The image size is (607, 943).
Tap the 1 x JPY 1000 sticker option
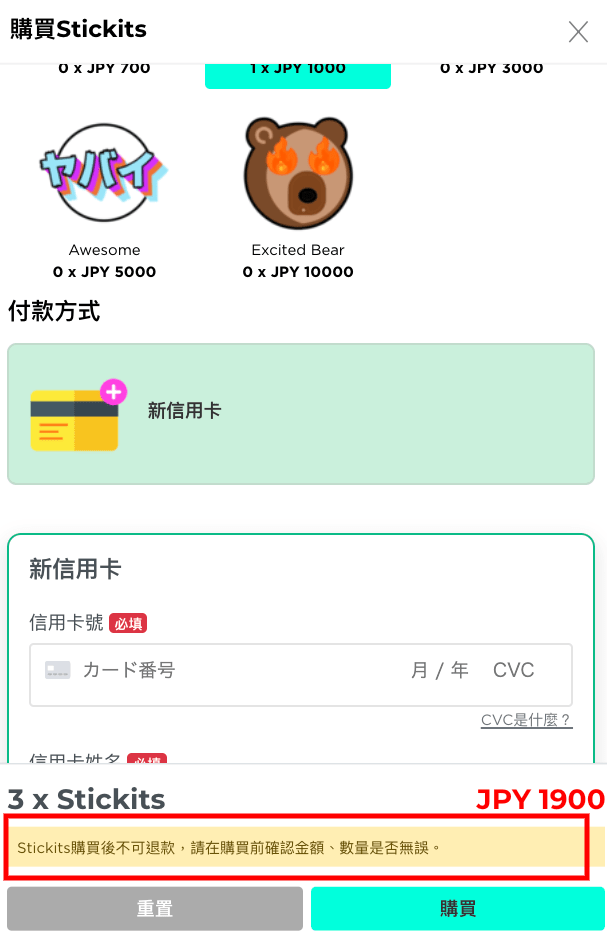point(298,72)
